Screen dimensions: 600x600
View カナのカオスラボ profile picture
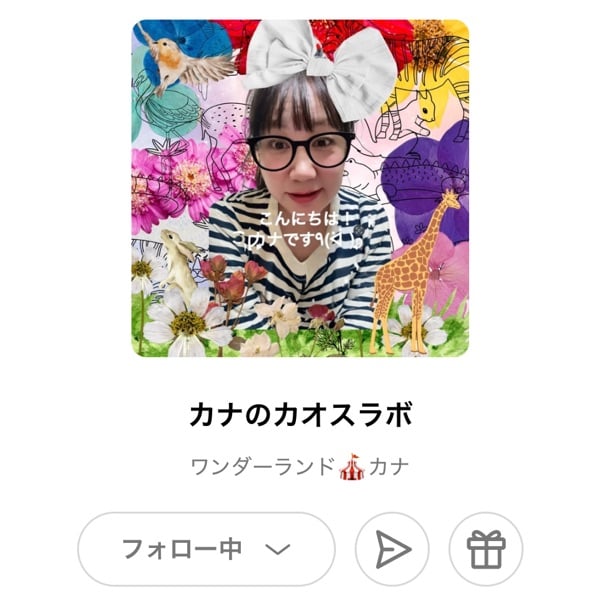pos(300,188)
